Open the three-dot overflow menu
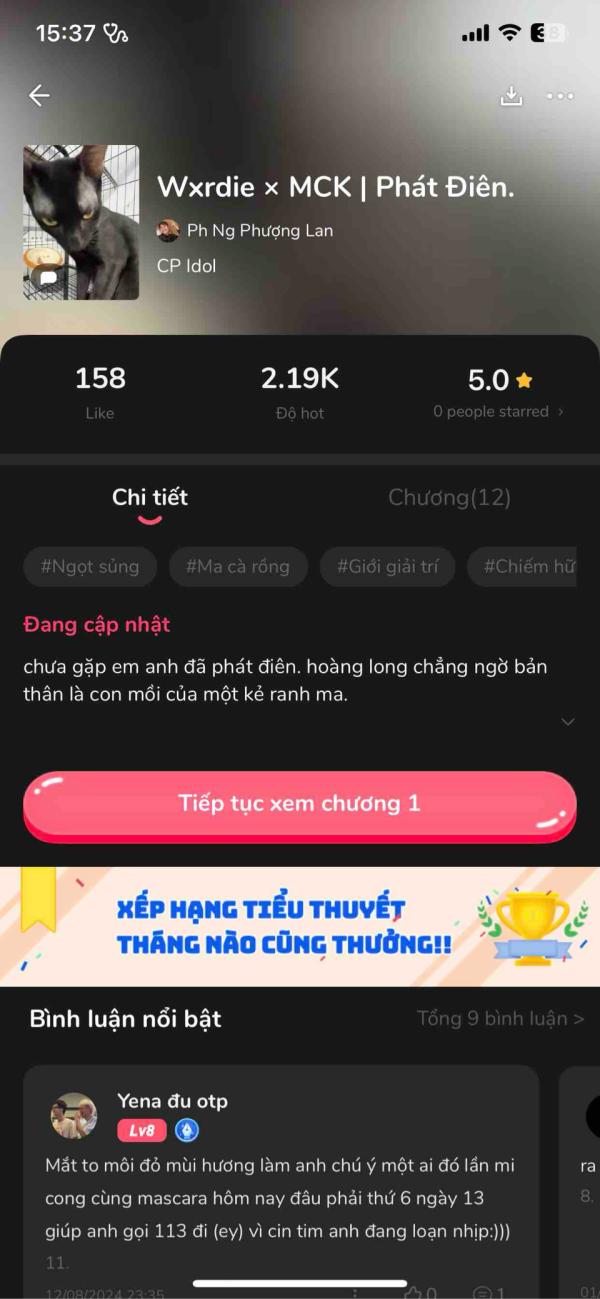The image size is (600, 1299). [560, 96]
